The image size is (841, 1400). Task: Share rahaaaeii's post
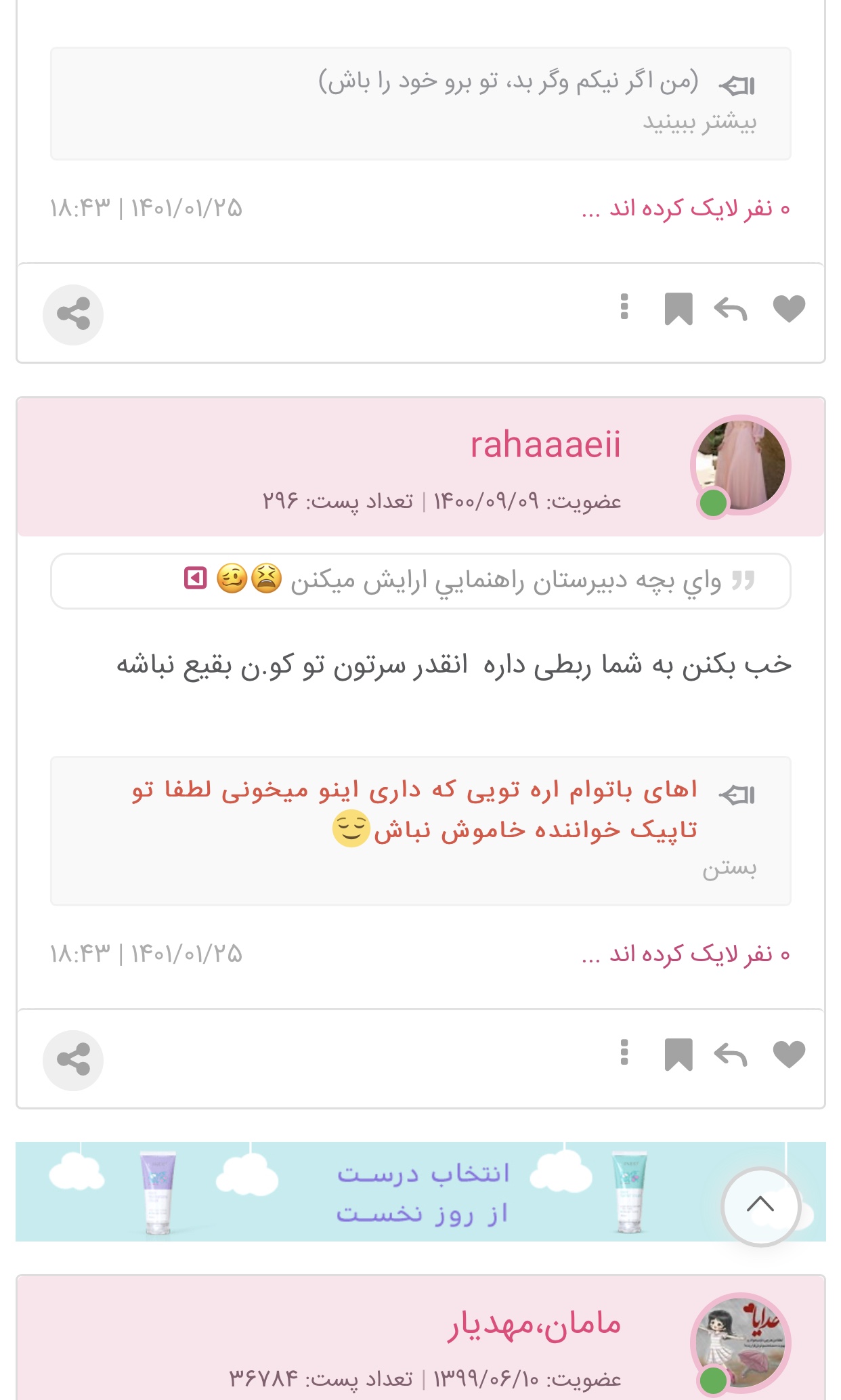click(x=73, y=1060)
